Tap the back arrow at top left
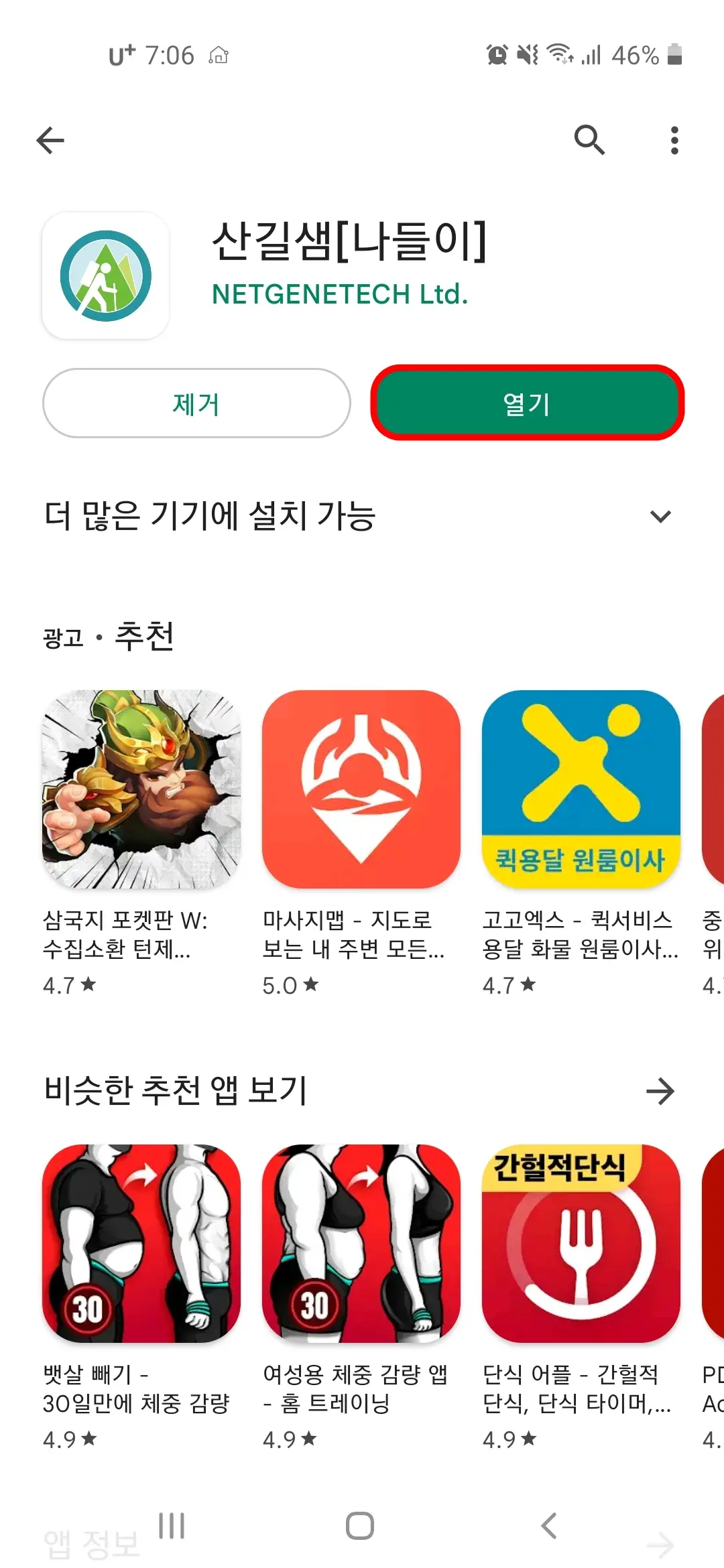The height and width of the screenshot is (1568, 724). click(x=50, y=140)
